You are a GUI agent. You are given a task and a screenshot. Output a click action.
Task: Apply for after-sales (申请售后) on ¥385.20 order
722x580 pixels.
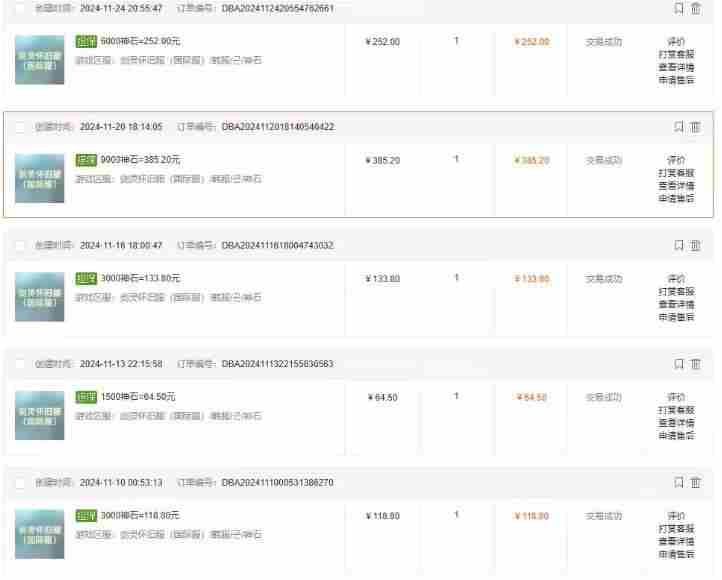tap(676, 198)
